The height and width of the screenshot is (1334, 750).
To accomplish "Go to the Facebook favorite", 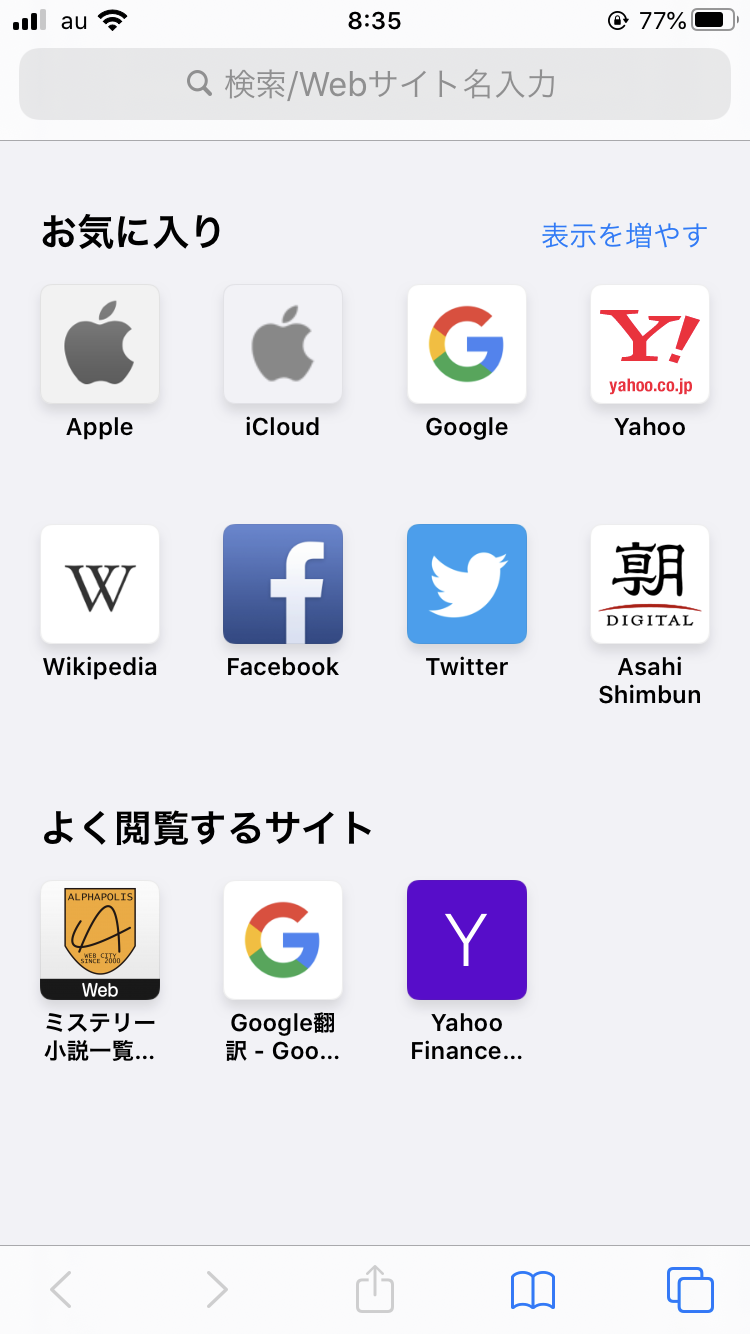I will pos(283,585).
